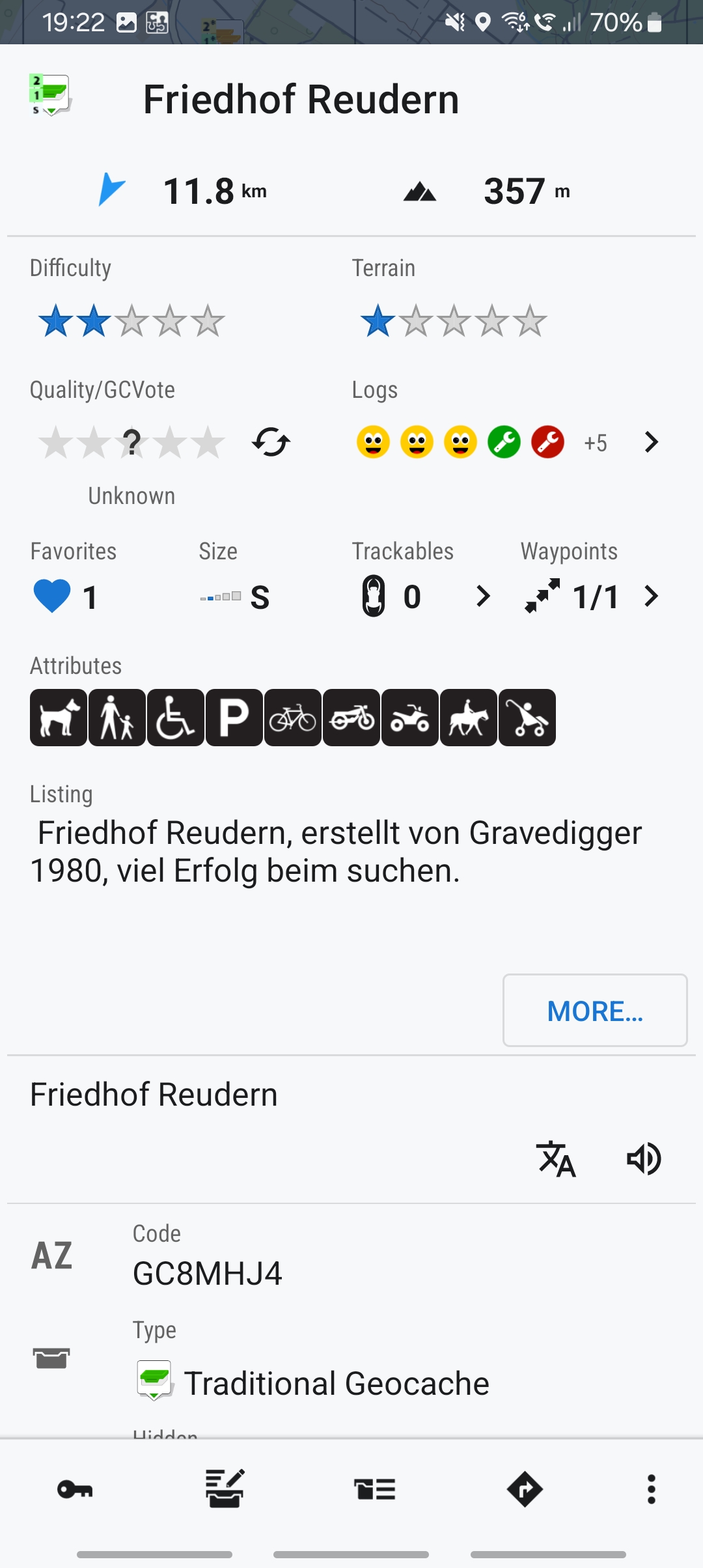Screen dimensions: 703x1568
Task: Open the key icon in bottom toolbar
Action: (x=75, y=1489)
